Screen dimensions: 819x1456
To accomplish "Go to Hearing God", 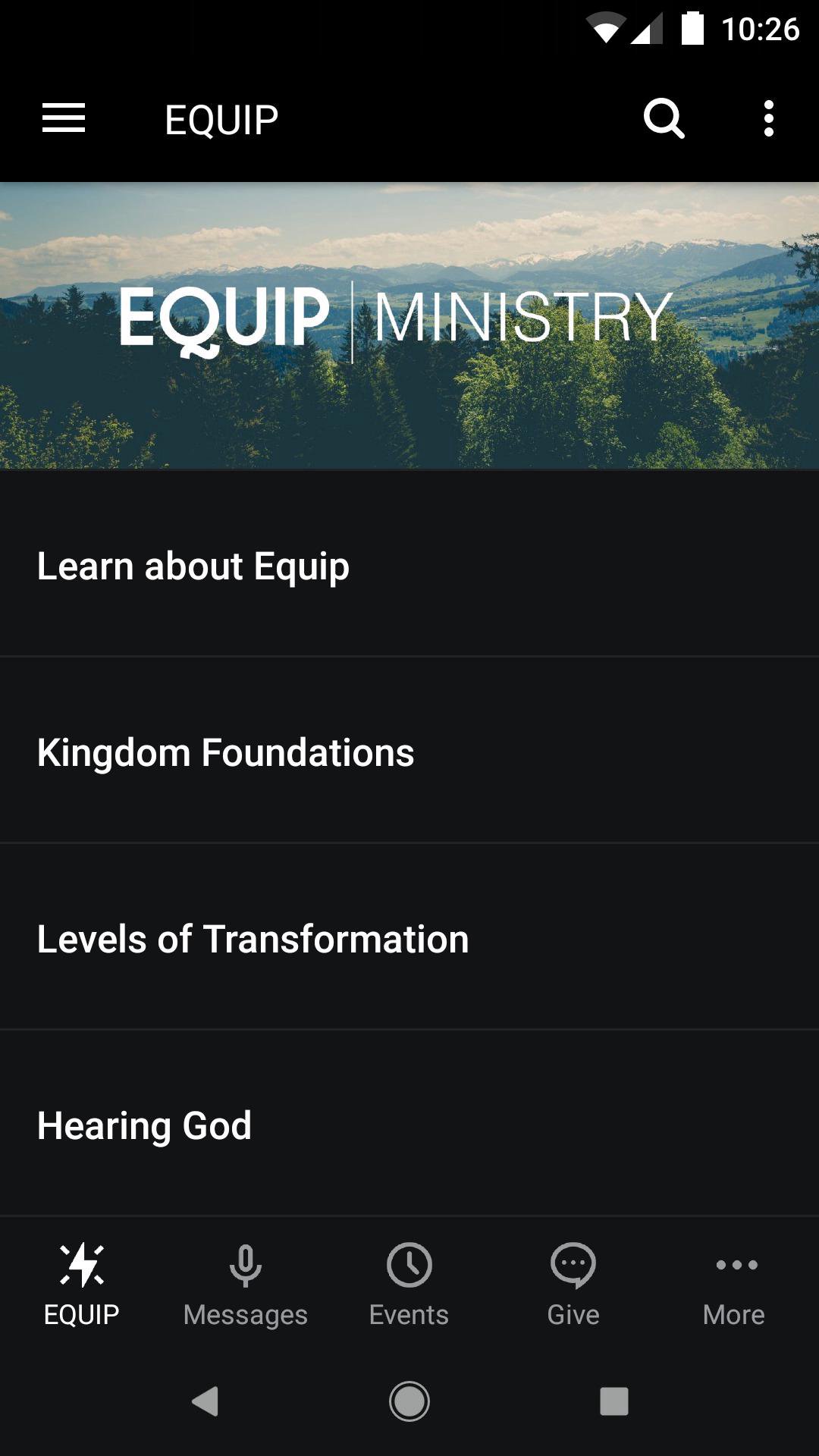I will point(409,1125).
